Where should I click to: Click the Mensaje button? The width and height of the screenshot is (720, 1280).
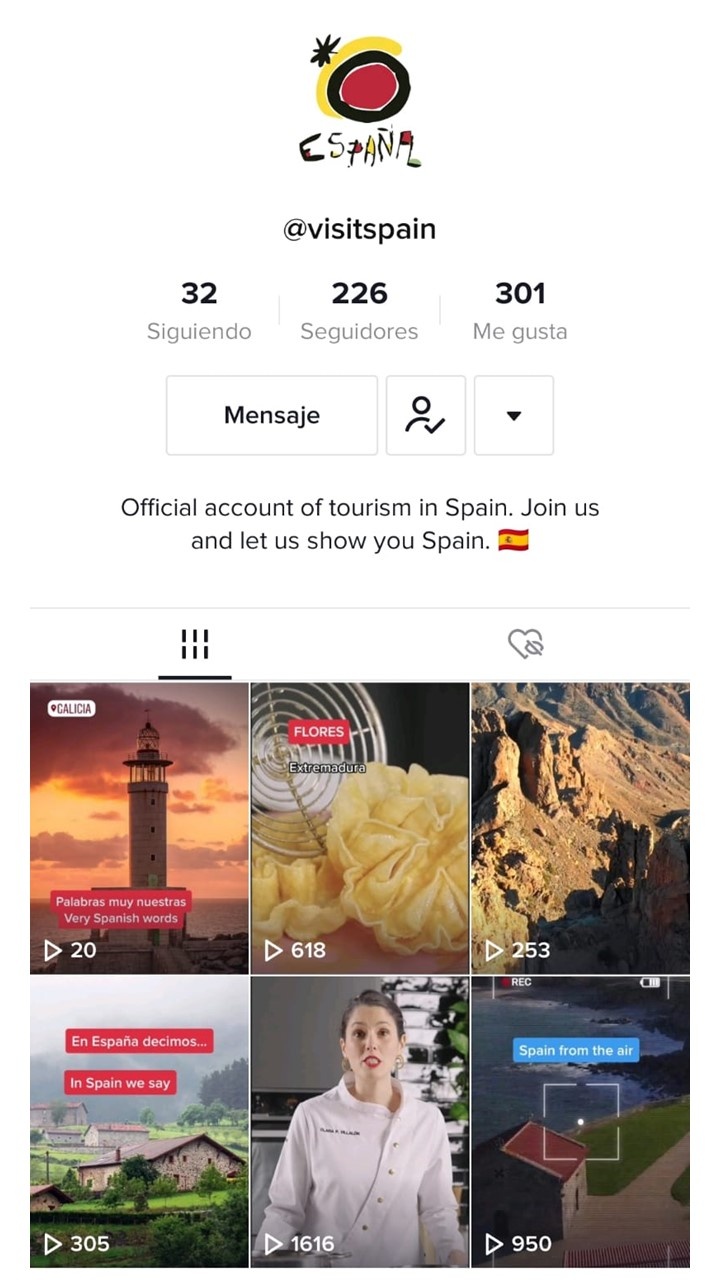tap(271, 415)
